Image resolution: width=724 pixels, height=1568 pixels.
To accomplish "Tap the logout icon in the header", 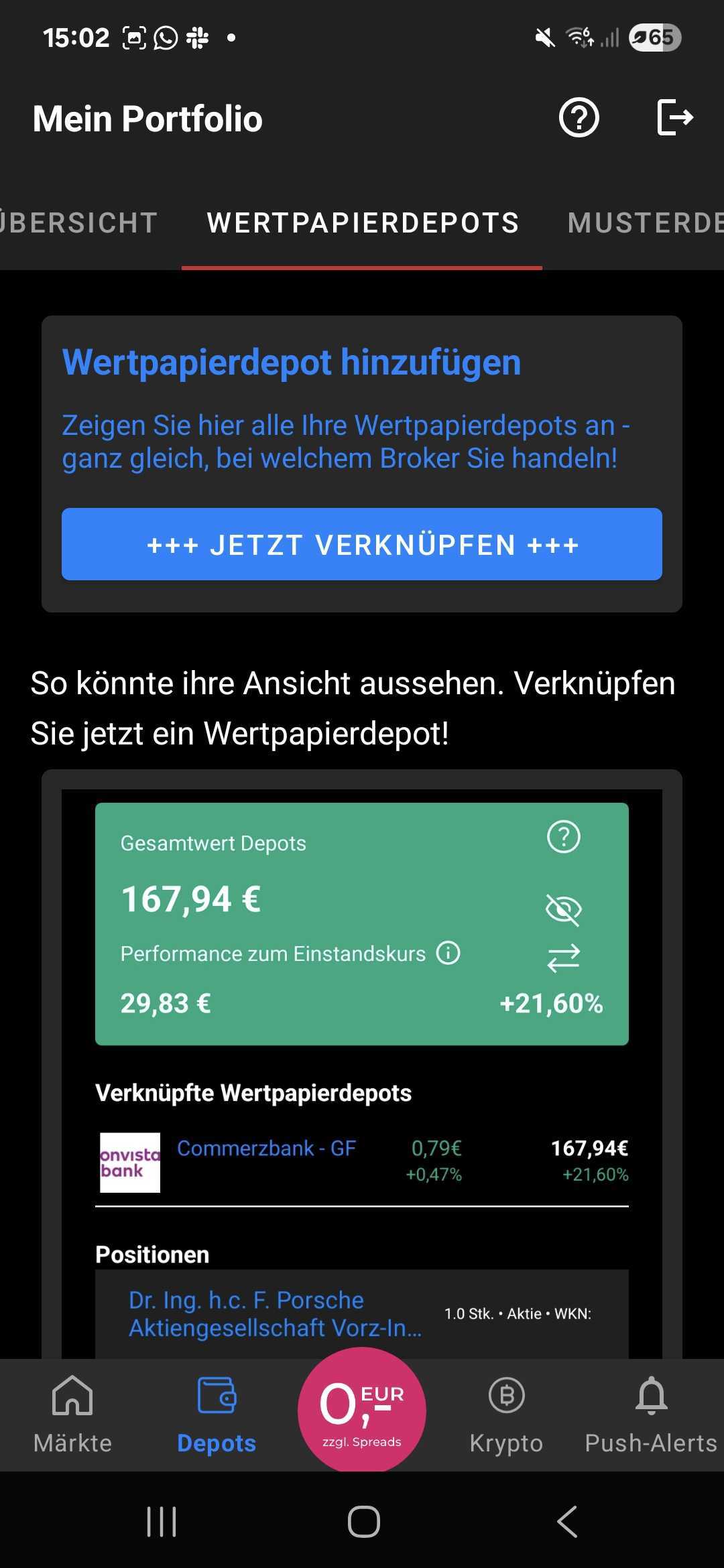I will [x=674, y=118].
